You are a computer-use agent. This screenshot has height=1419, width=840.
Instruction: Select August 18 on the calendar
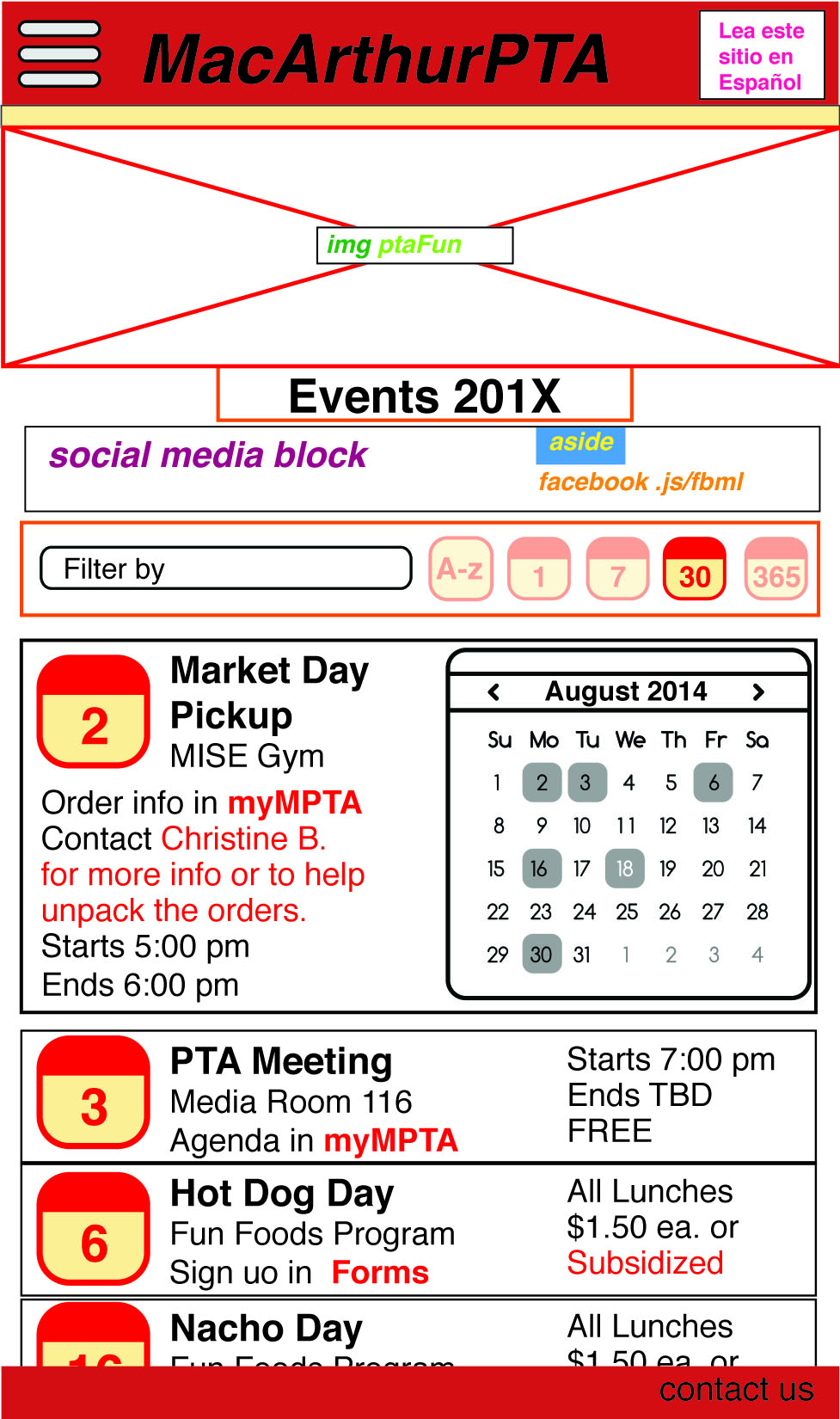tap(625, 869)
